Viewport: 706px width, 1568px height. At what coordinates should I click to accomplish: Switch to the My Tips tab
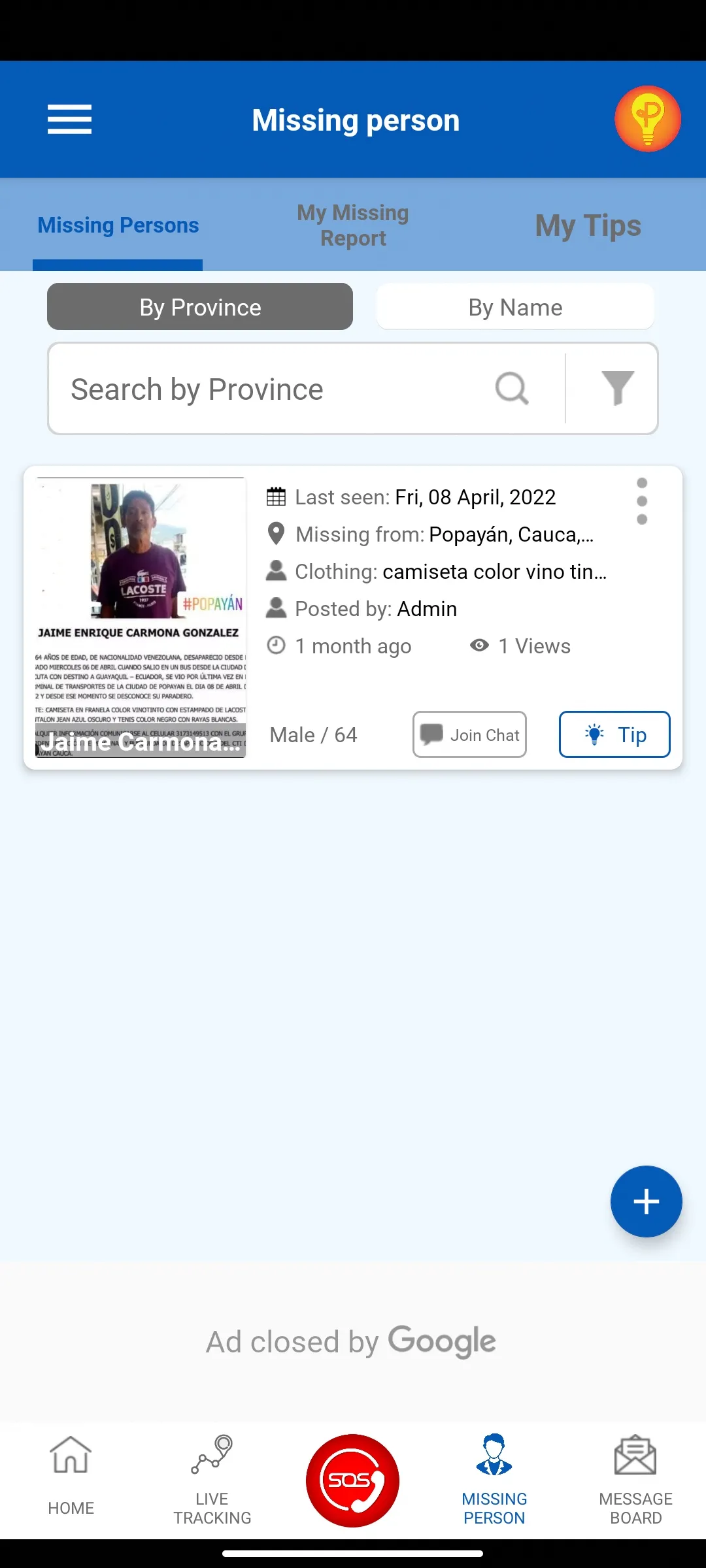coord(588,225)
